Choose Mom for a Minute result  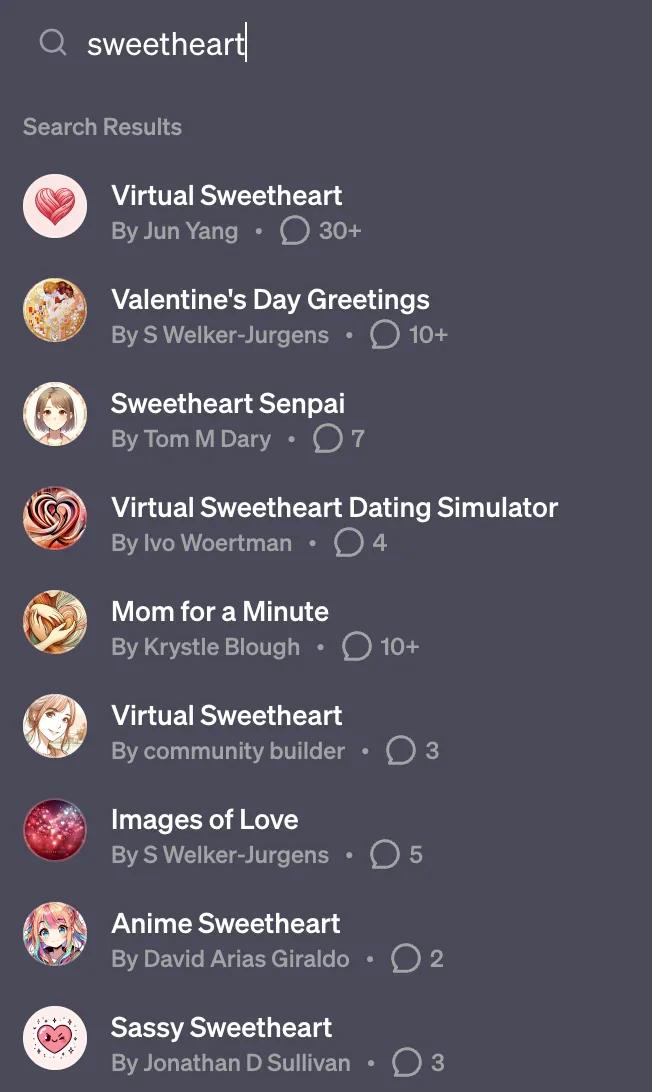click(220, 612)
